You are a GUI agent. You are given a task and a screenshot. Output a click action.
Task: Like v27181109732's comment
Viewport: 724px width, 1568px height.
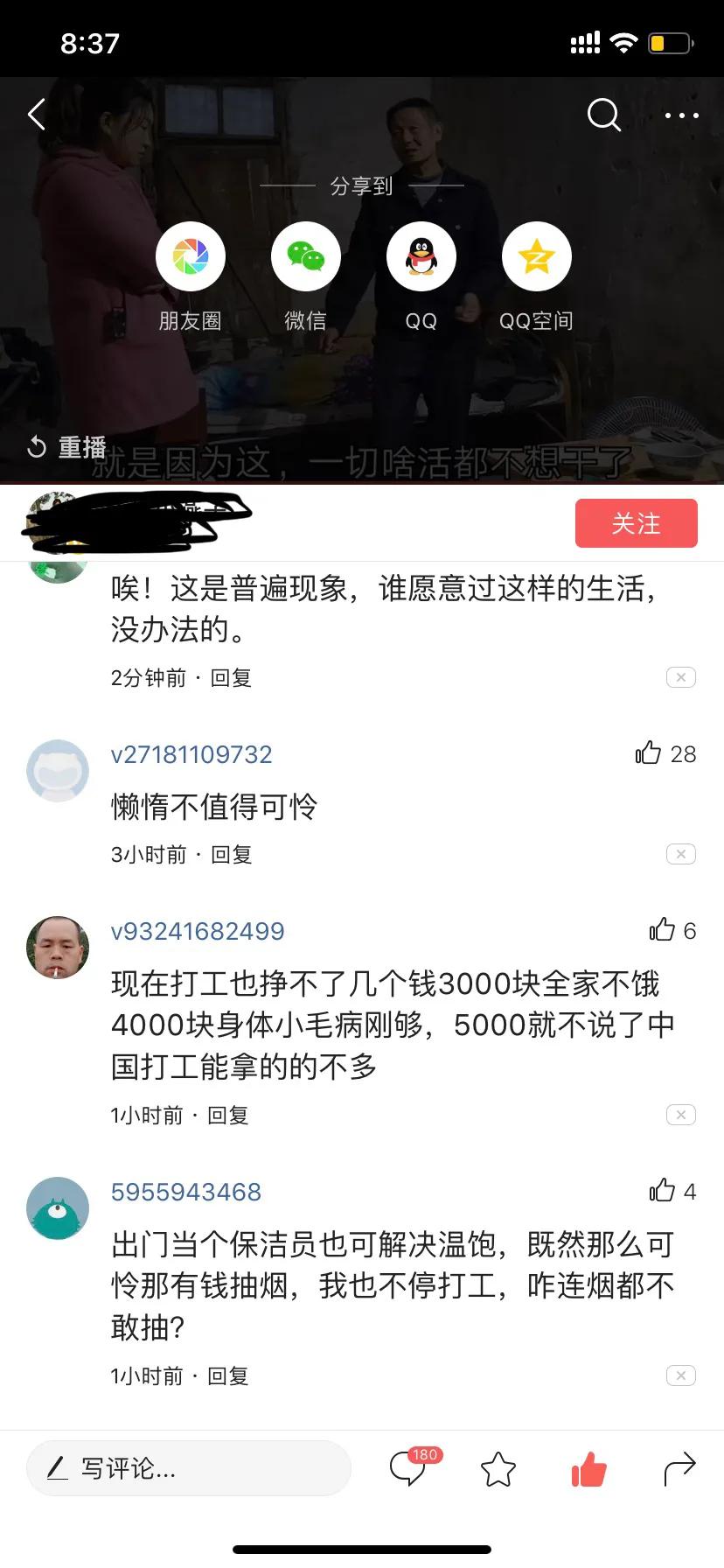[x=651, y=753]
